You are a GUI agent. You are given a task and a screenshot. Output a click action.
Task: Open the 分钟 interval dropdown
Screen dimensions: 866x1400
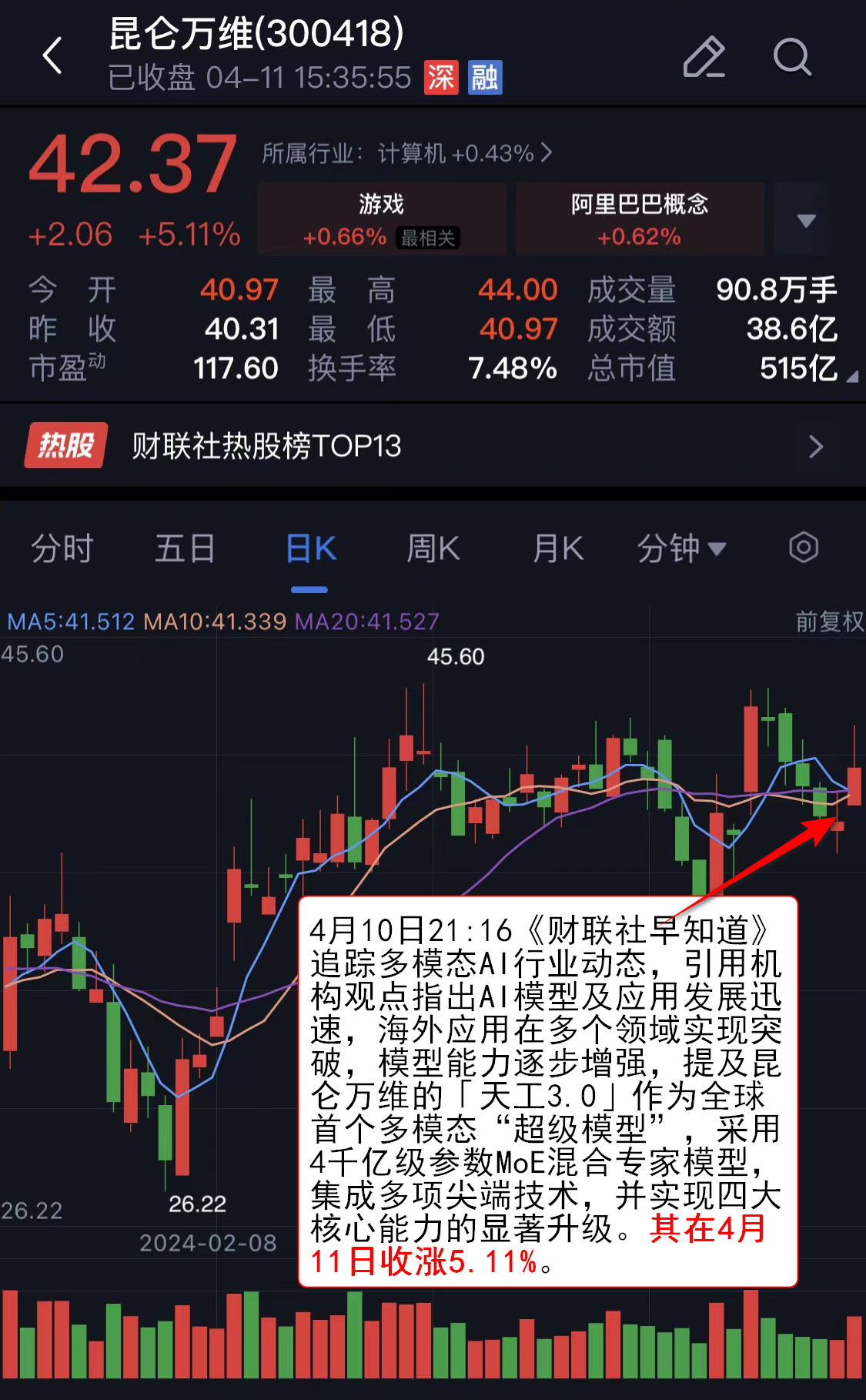pos(680,549)
